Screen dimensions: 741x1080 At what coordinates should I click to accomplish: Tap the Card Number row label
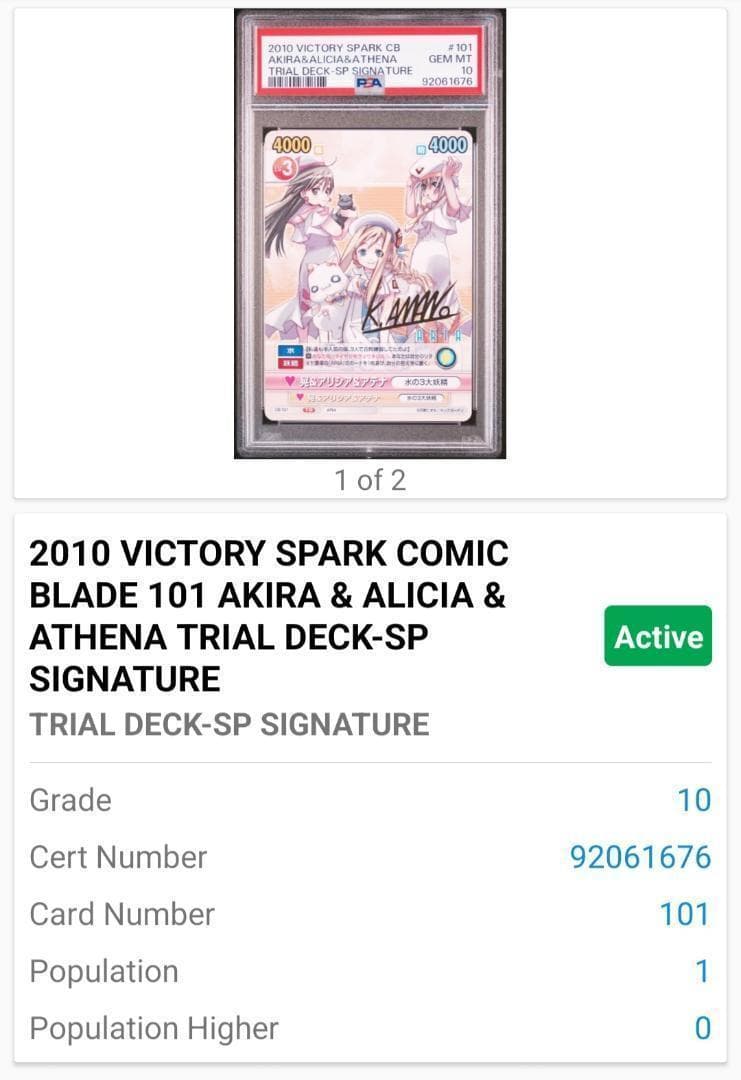[122, 914]
